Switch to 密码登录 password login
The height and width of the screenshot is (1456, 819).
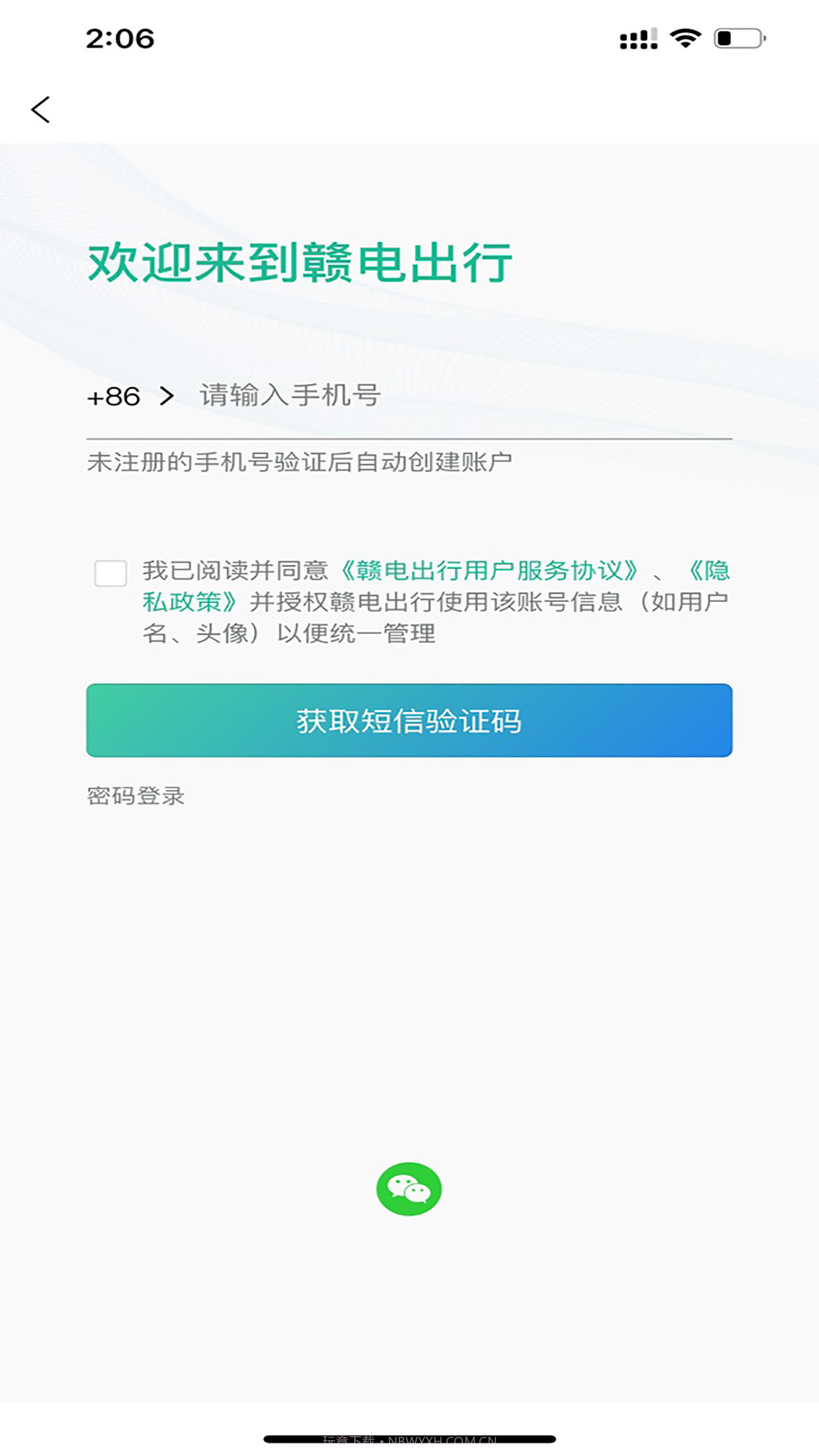point(135,796)
